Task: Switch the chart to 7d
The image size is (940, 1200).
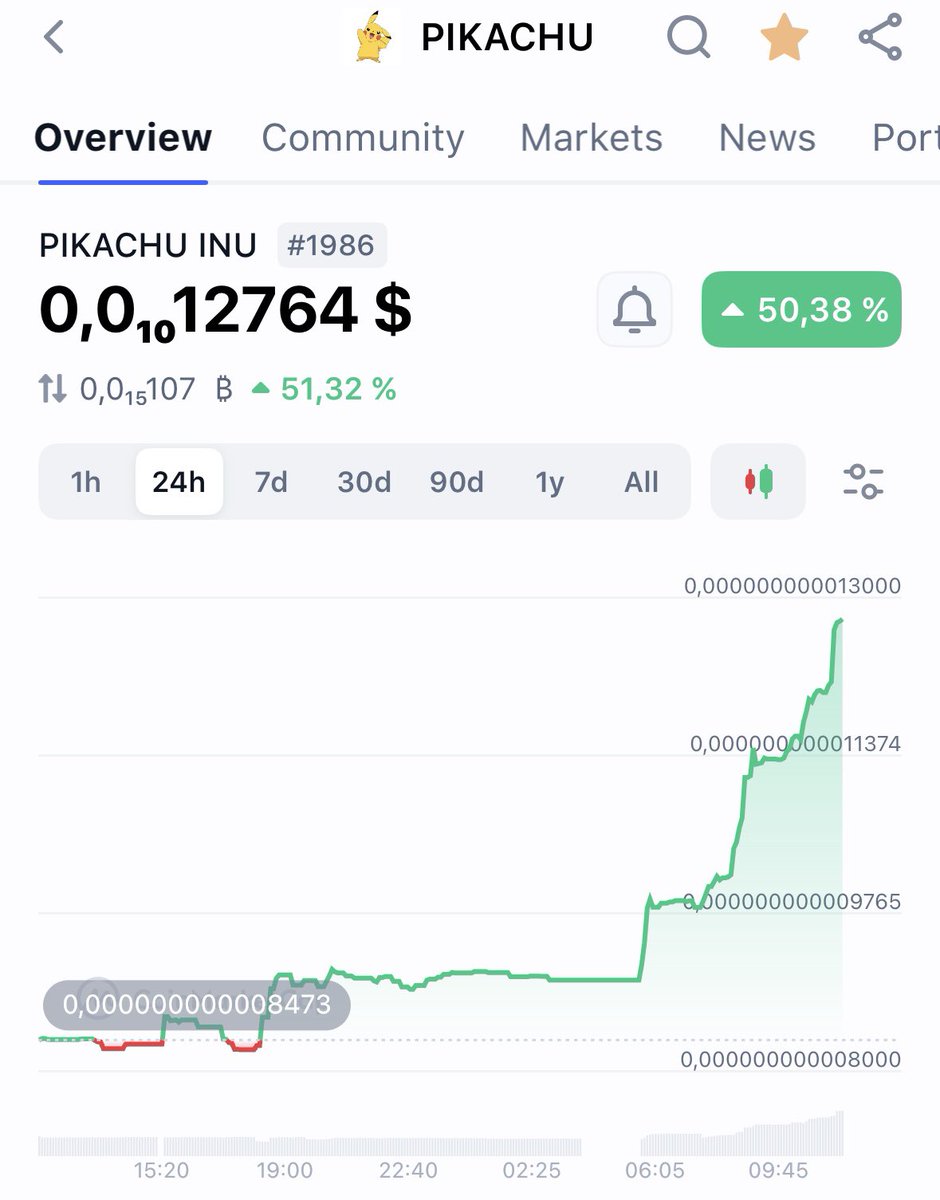Action: tap(271, 482)
